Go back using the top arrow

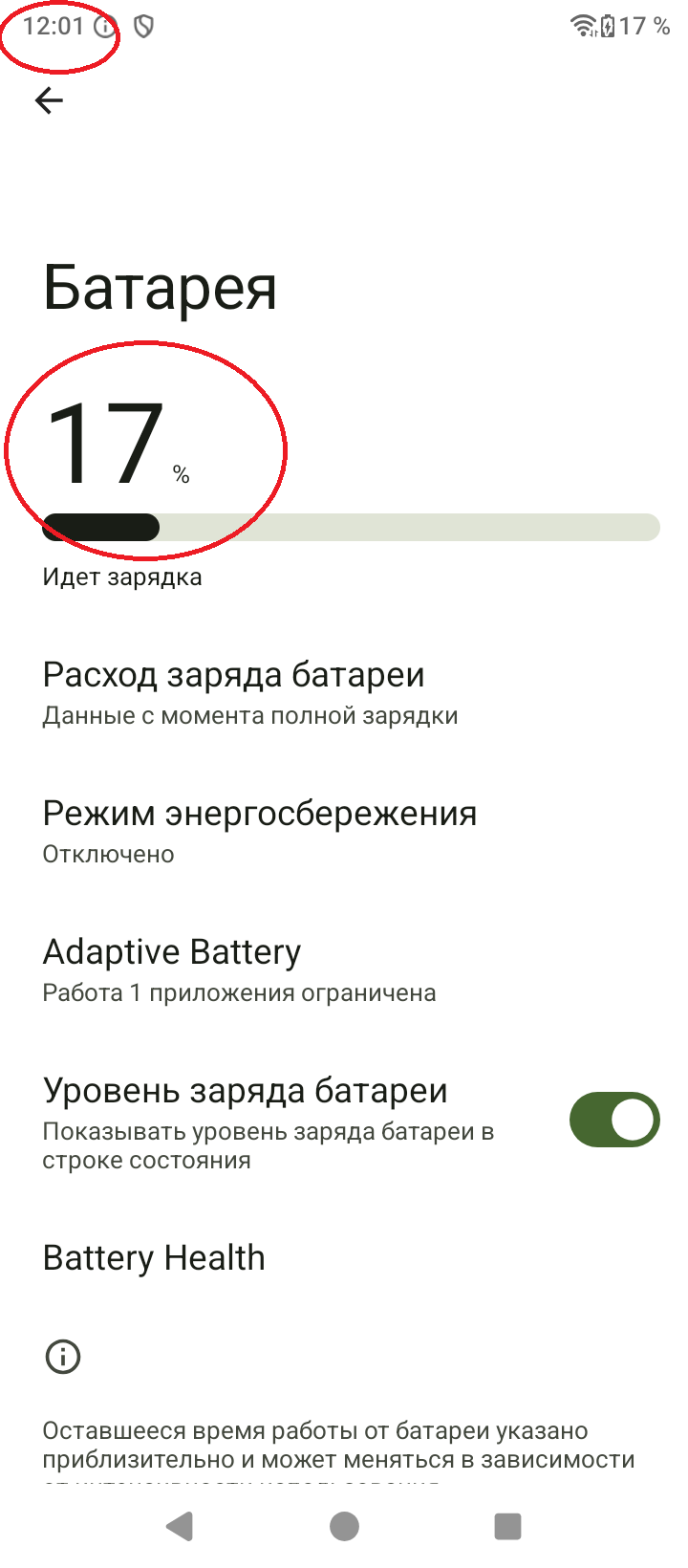click(x=49, y=100)
